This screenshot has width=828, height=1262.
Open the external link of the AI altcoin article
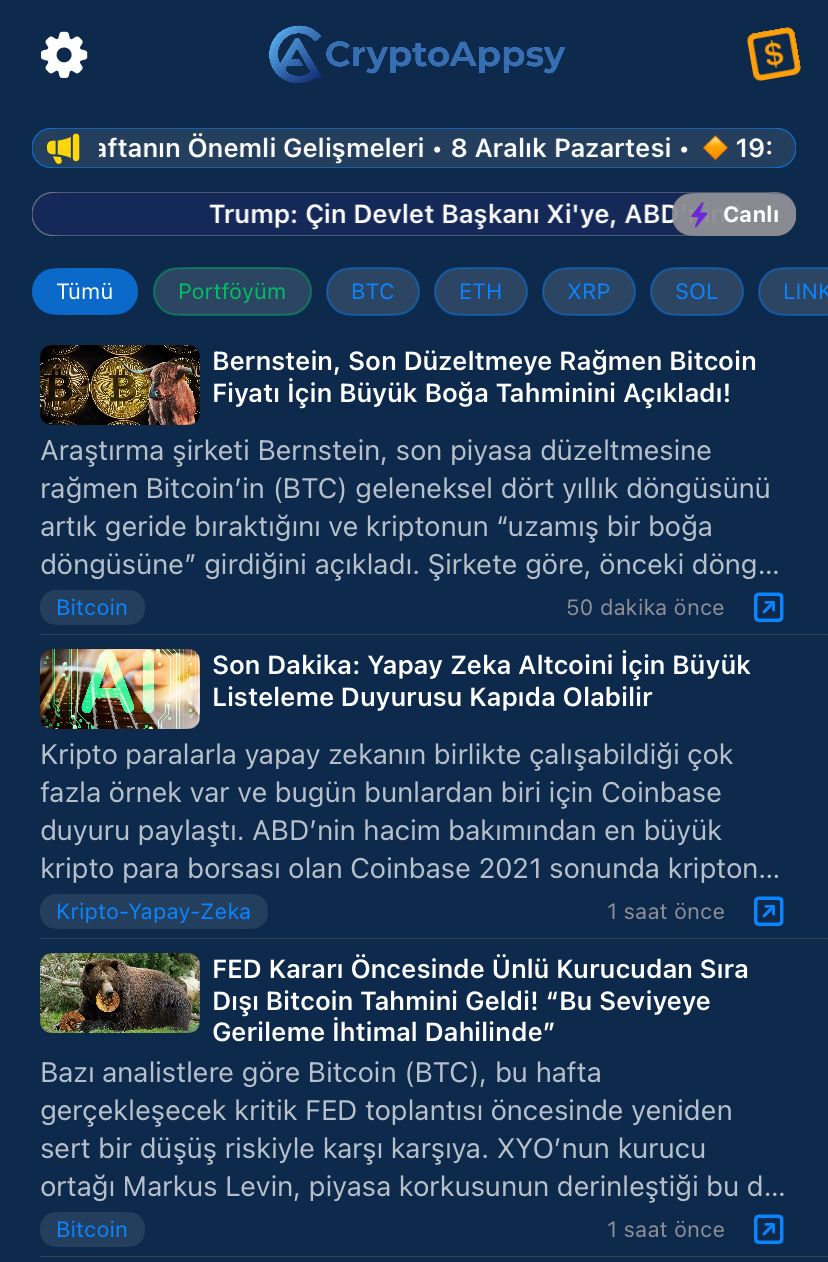768,911
